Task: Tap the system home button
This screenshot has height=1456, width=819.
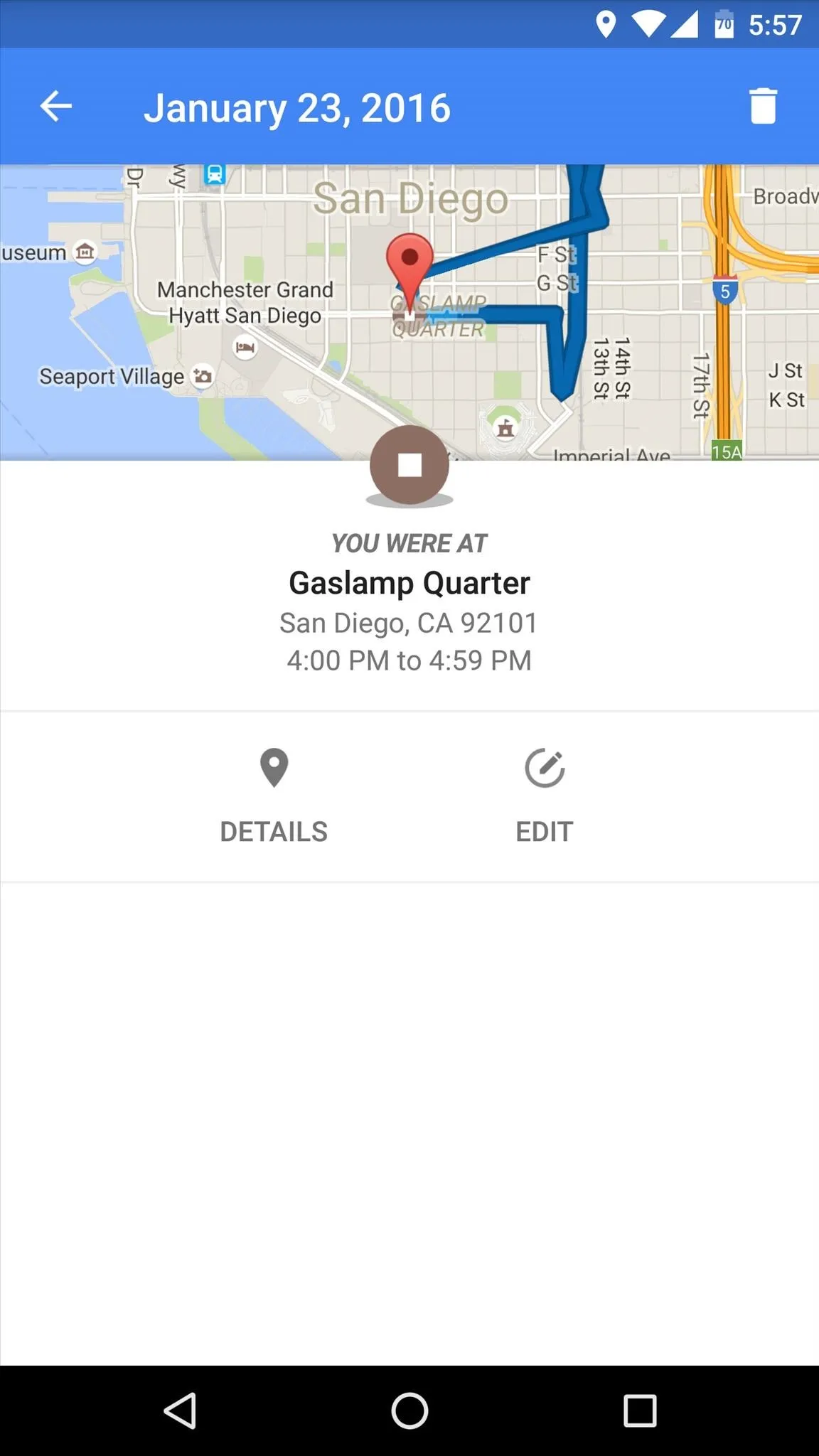Action: (409, 1410)
